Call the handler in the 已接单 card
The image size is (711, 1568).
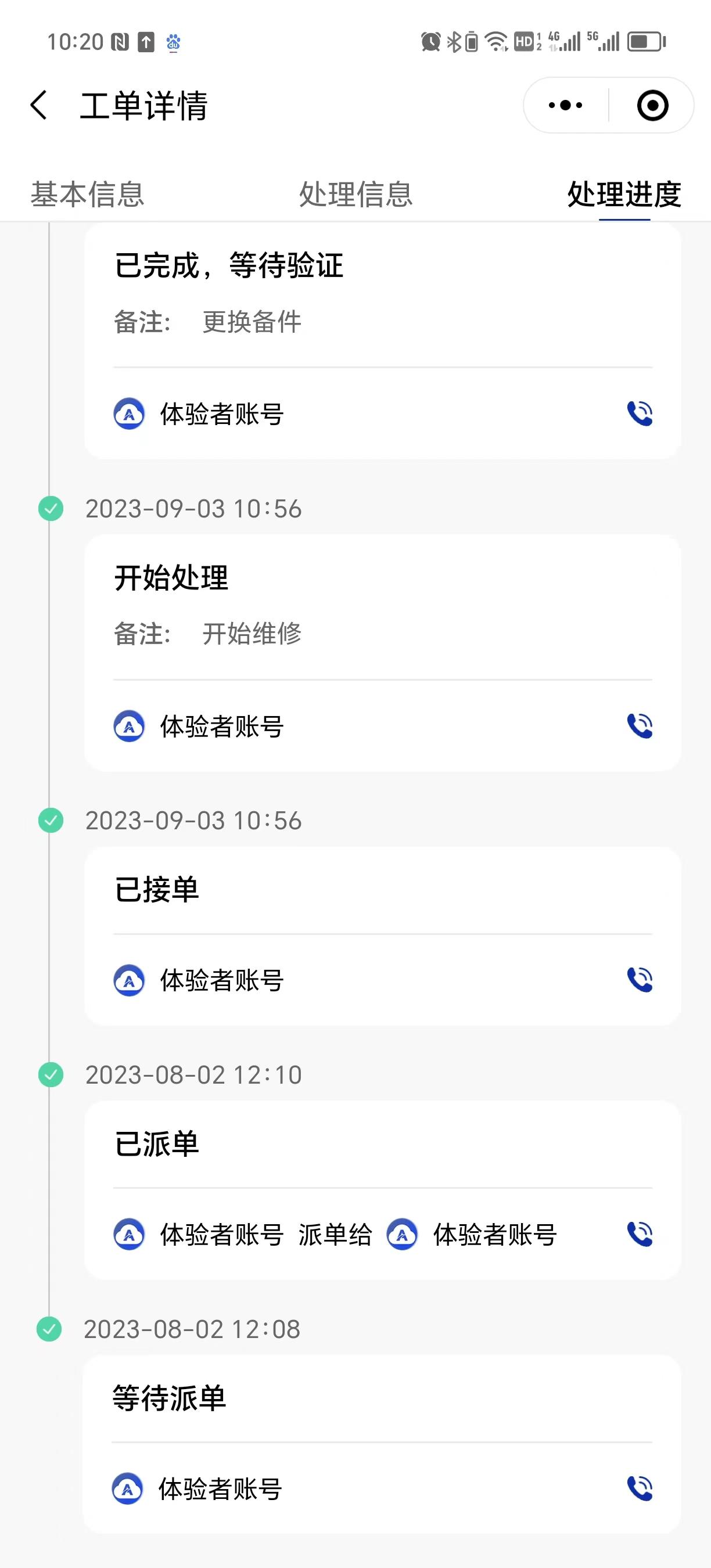pyautogui.click(x=640, y=979)
